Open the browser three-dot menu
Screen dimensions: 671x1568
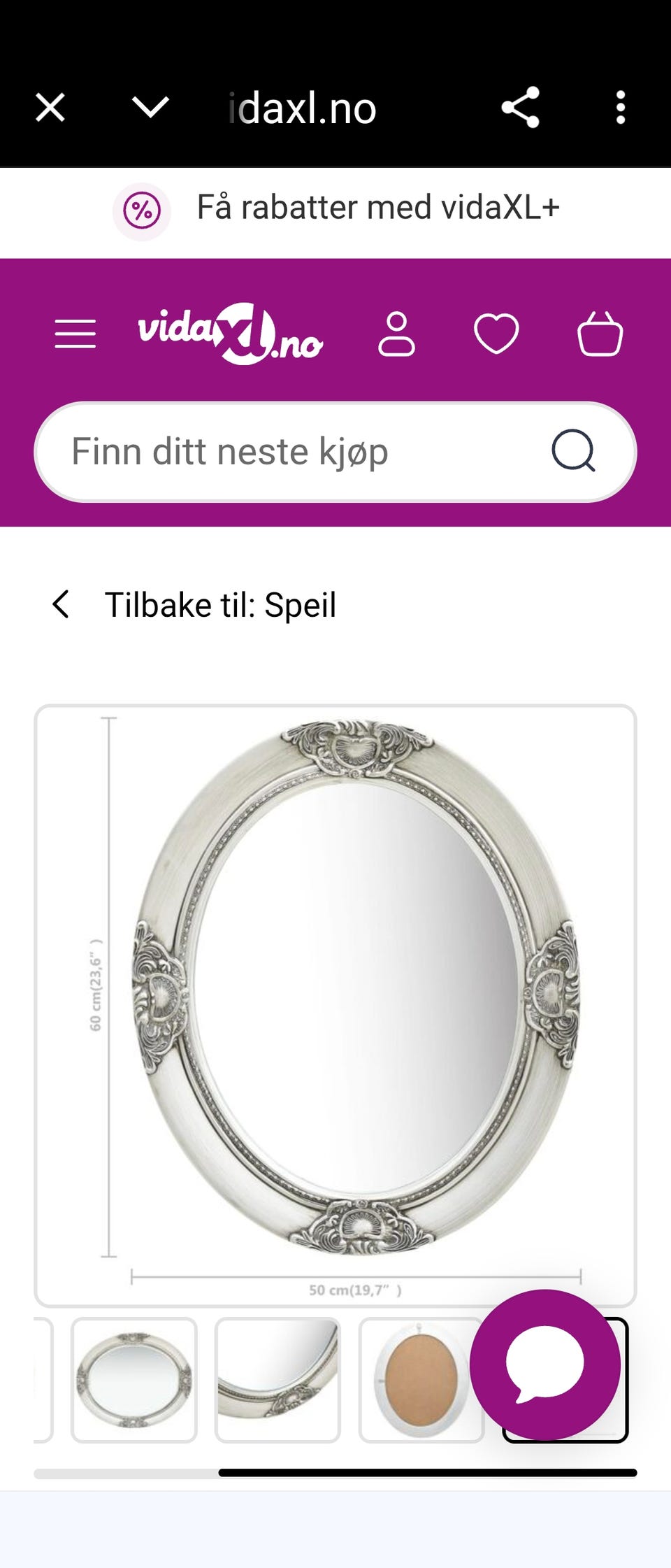coord(621,106)
